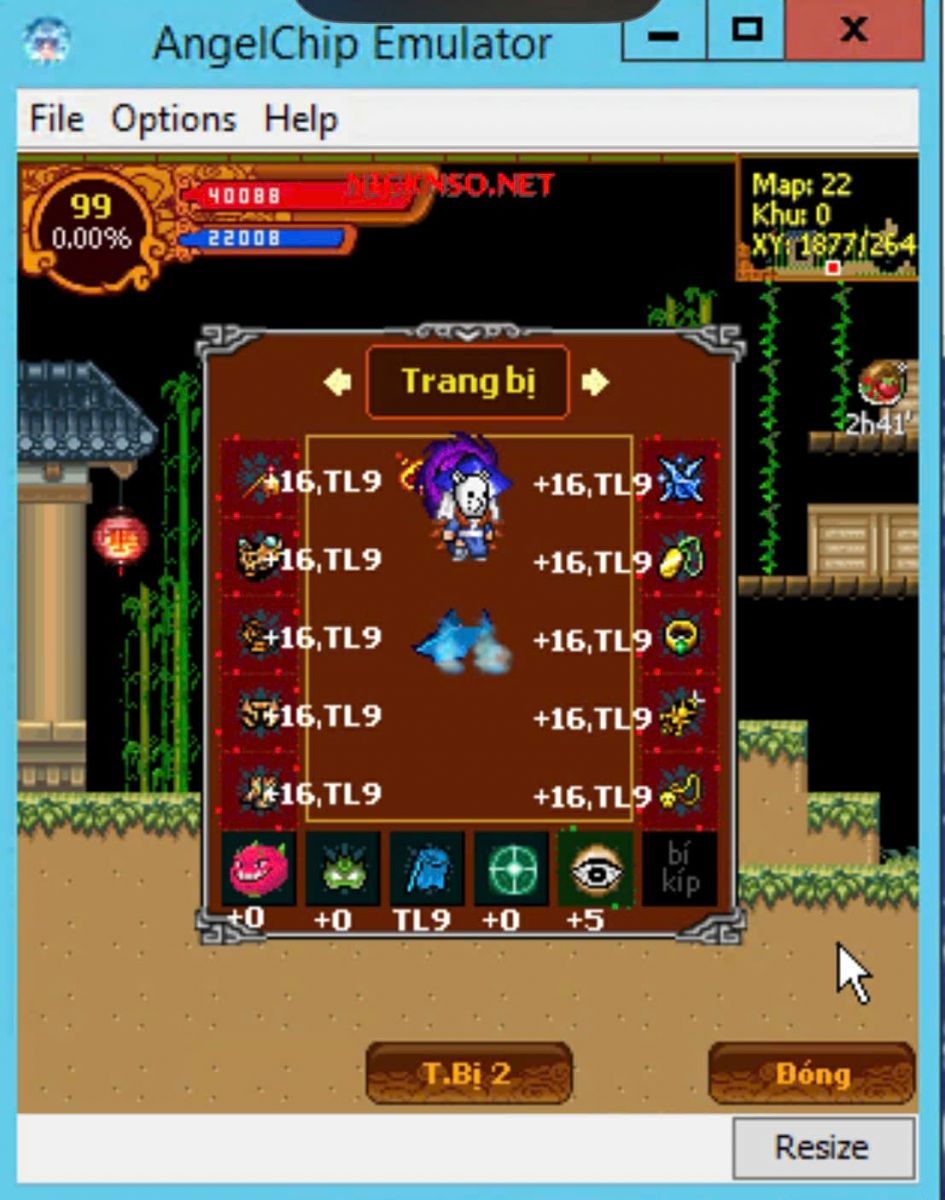Select the red dragon fruit pet slot

(x=258, y=869)
